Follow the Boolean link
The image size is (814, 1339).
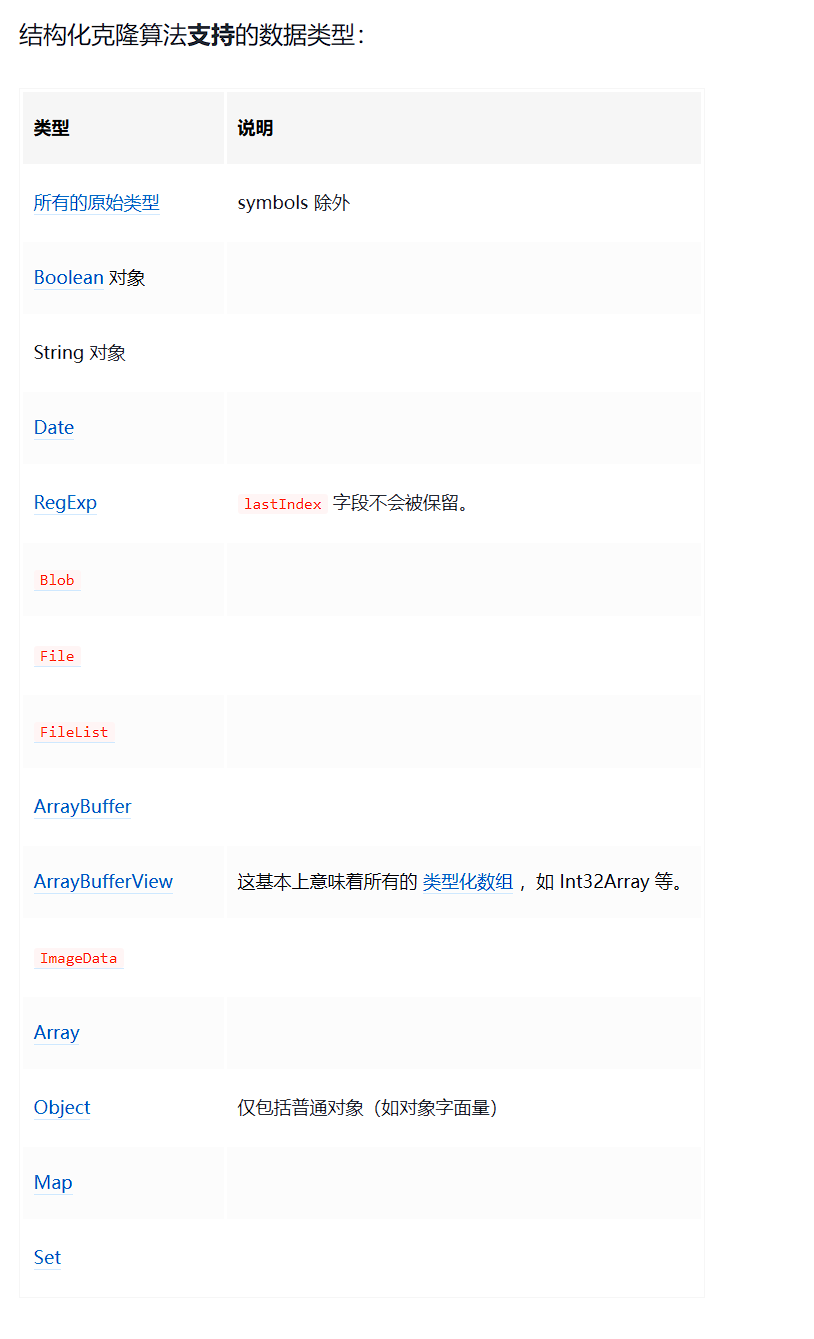click(x=68, y=278)
